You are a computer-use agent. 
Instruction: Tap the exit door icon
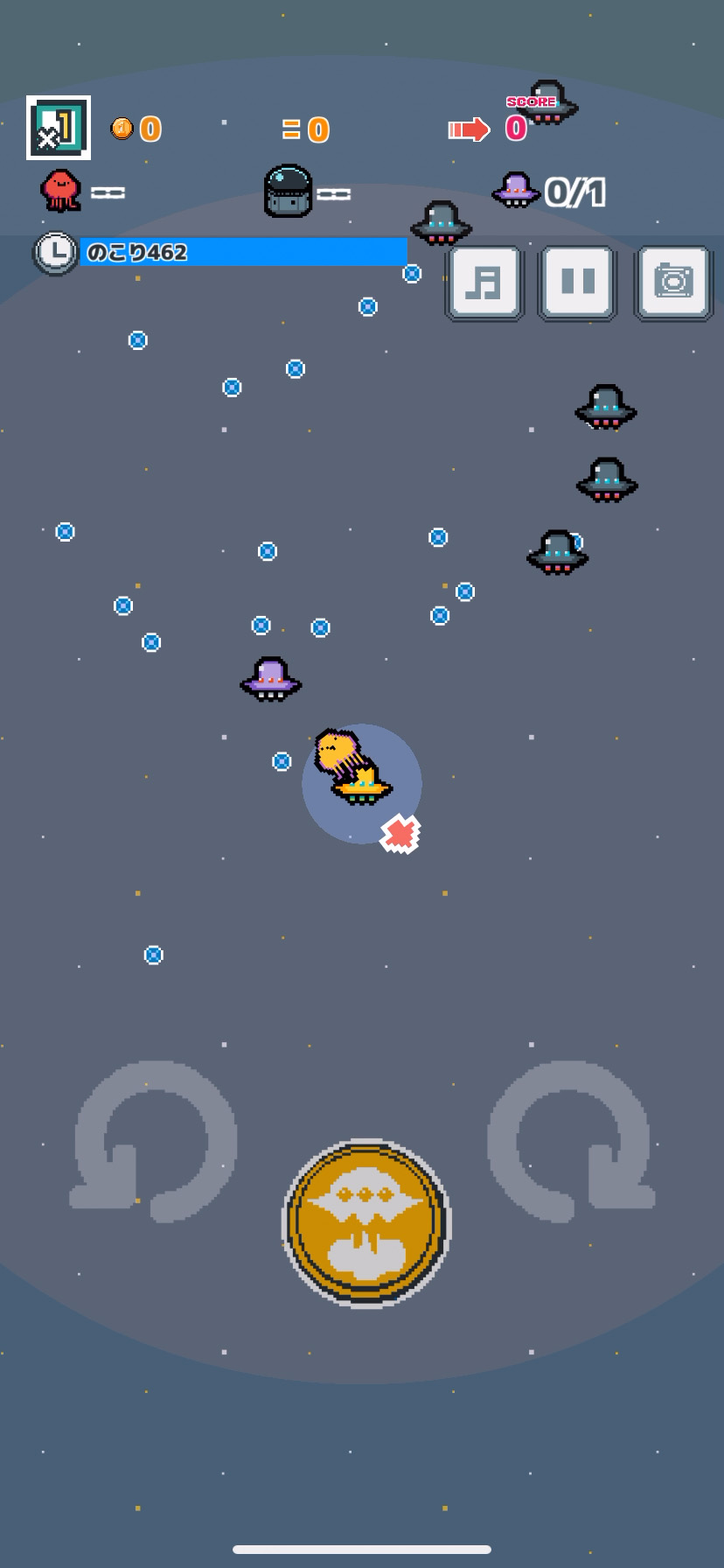[x=59, y=128]
